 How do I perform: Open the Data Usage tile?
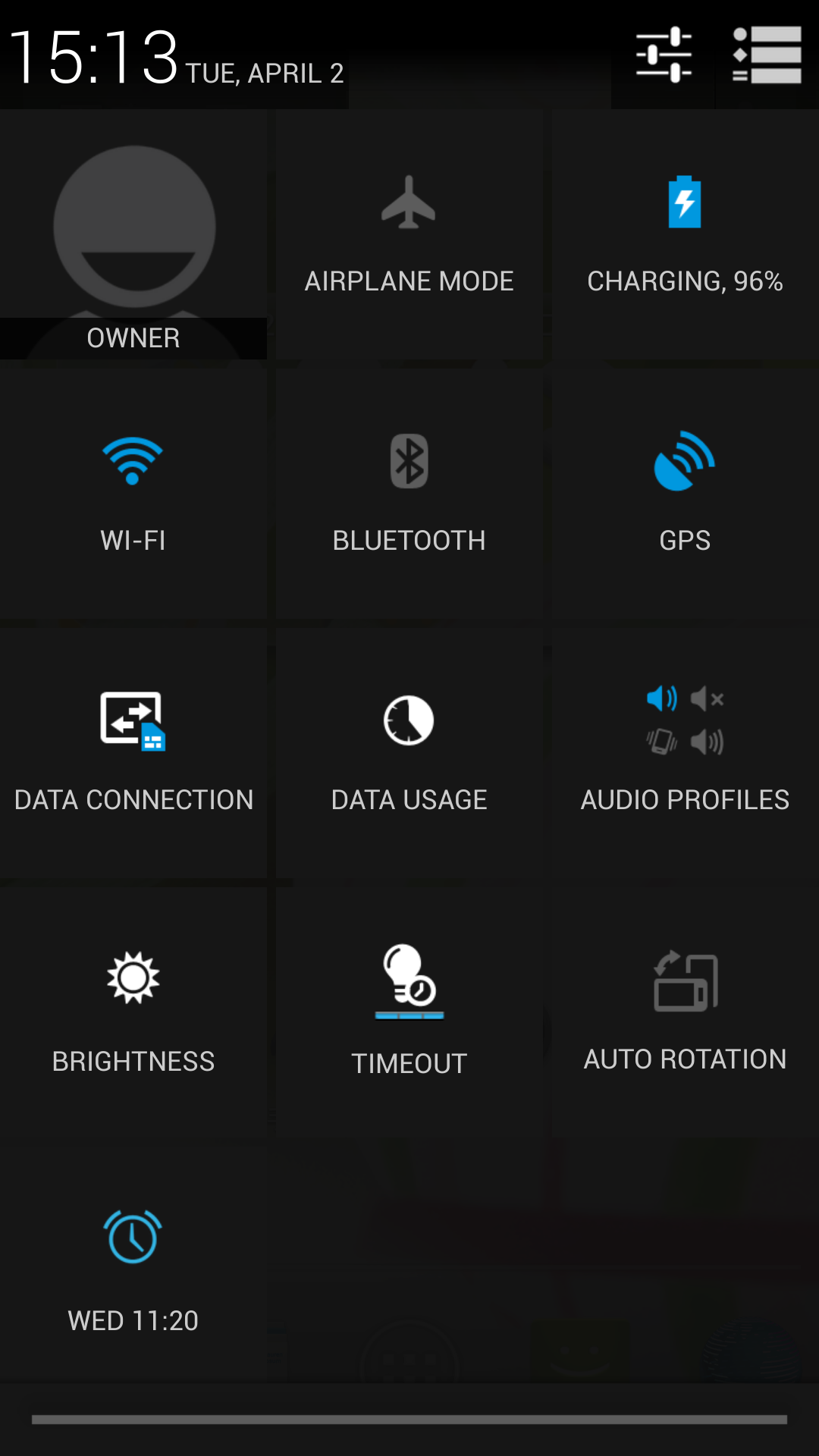[x=409, y=753]
